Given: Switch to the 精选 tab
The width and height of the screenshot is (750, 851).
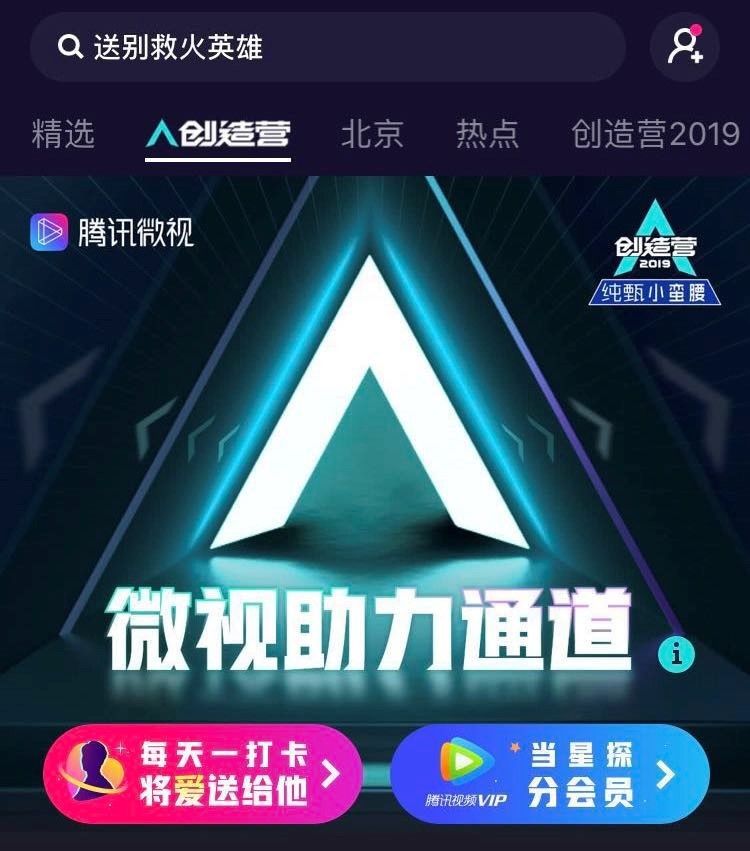Looking at the screenshot, I should 63,134.
